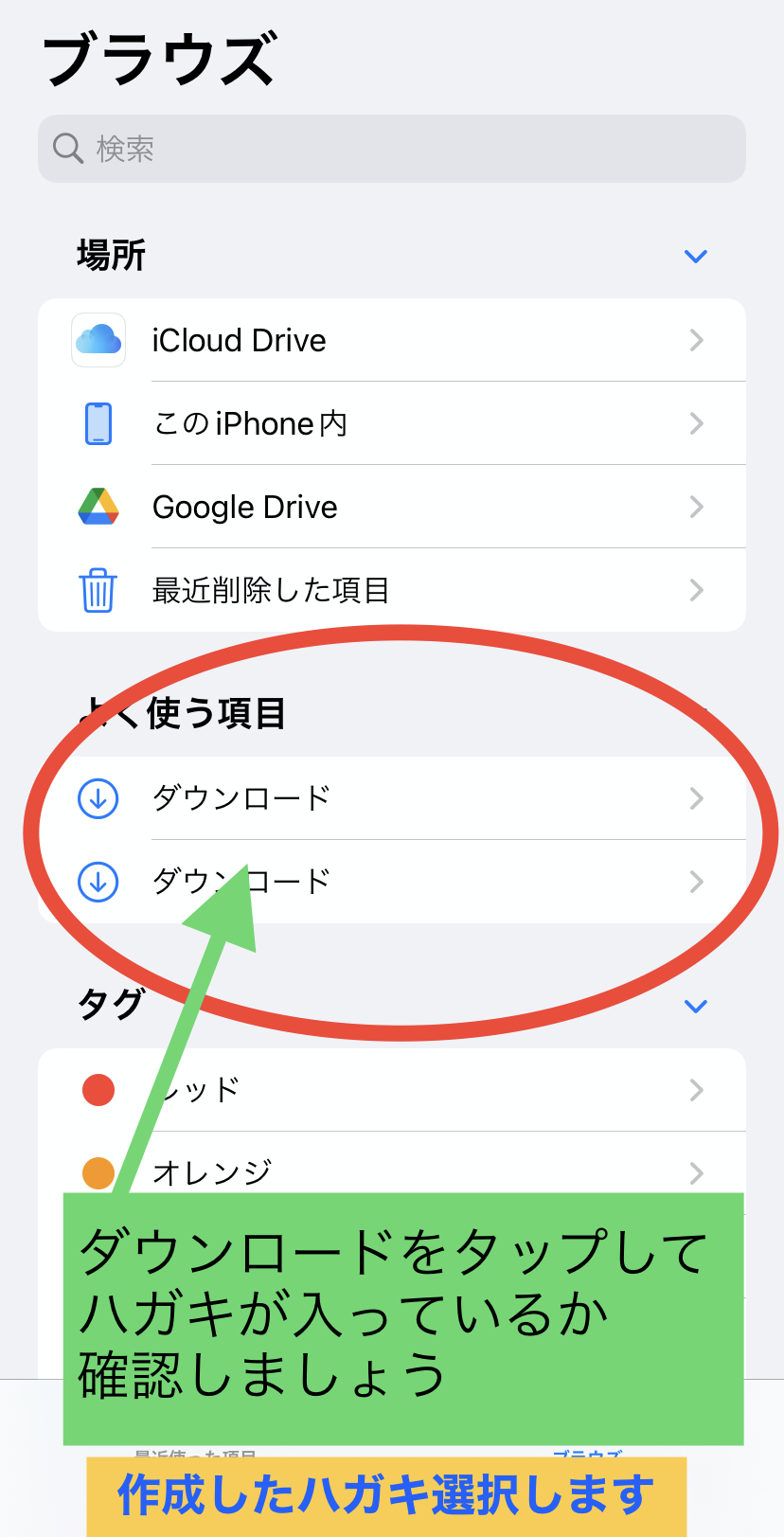The width and height of the screenshot is (784, 1537).
Task: Open iCloud Drive
Action: click(x=392, y=341)
